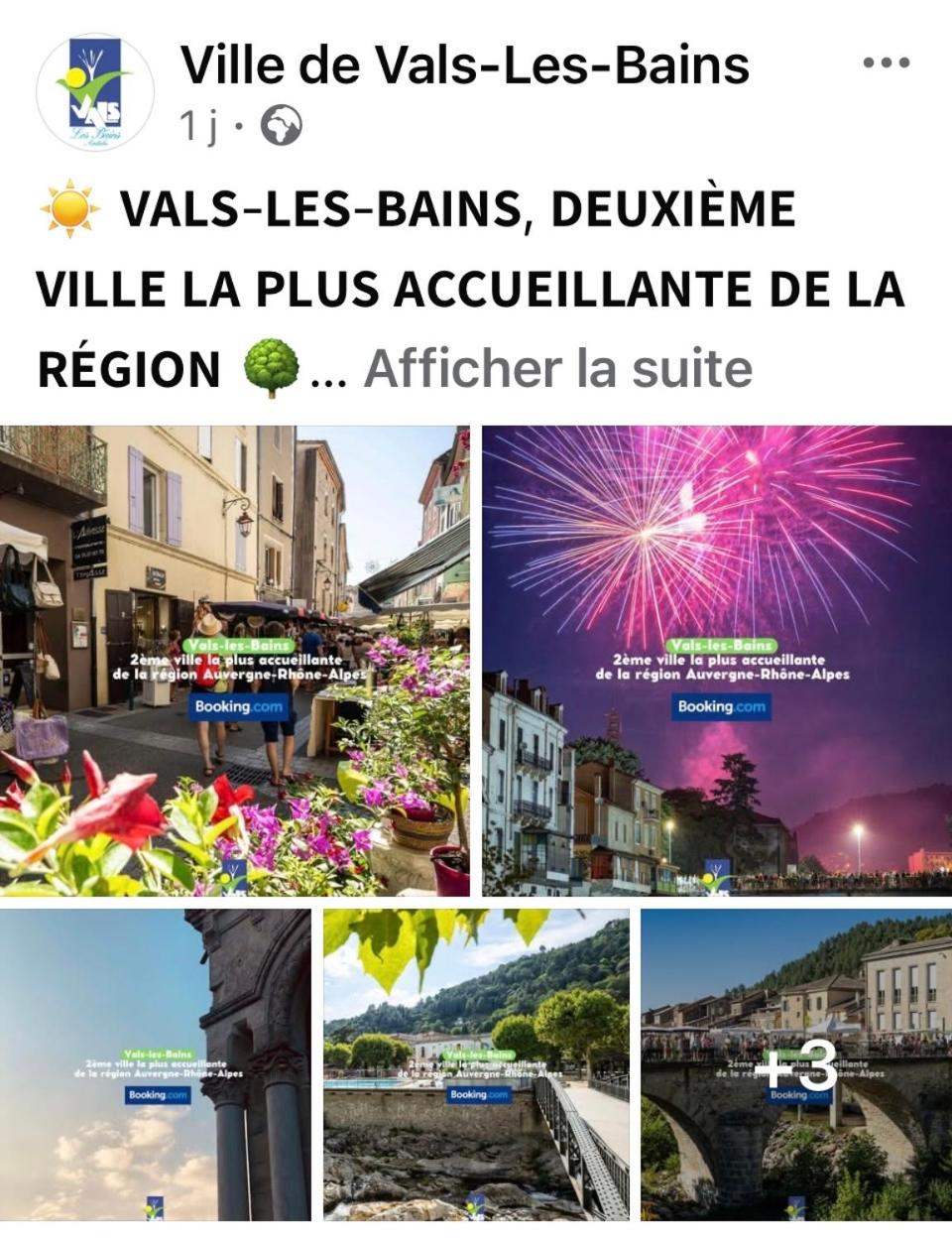
Task: Open the +3 tile to view more photos
Action: [796, 1064]
